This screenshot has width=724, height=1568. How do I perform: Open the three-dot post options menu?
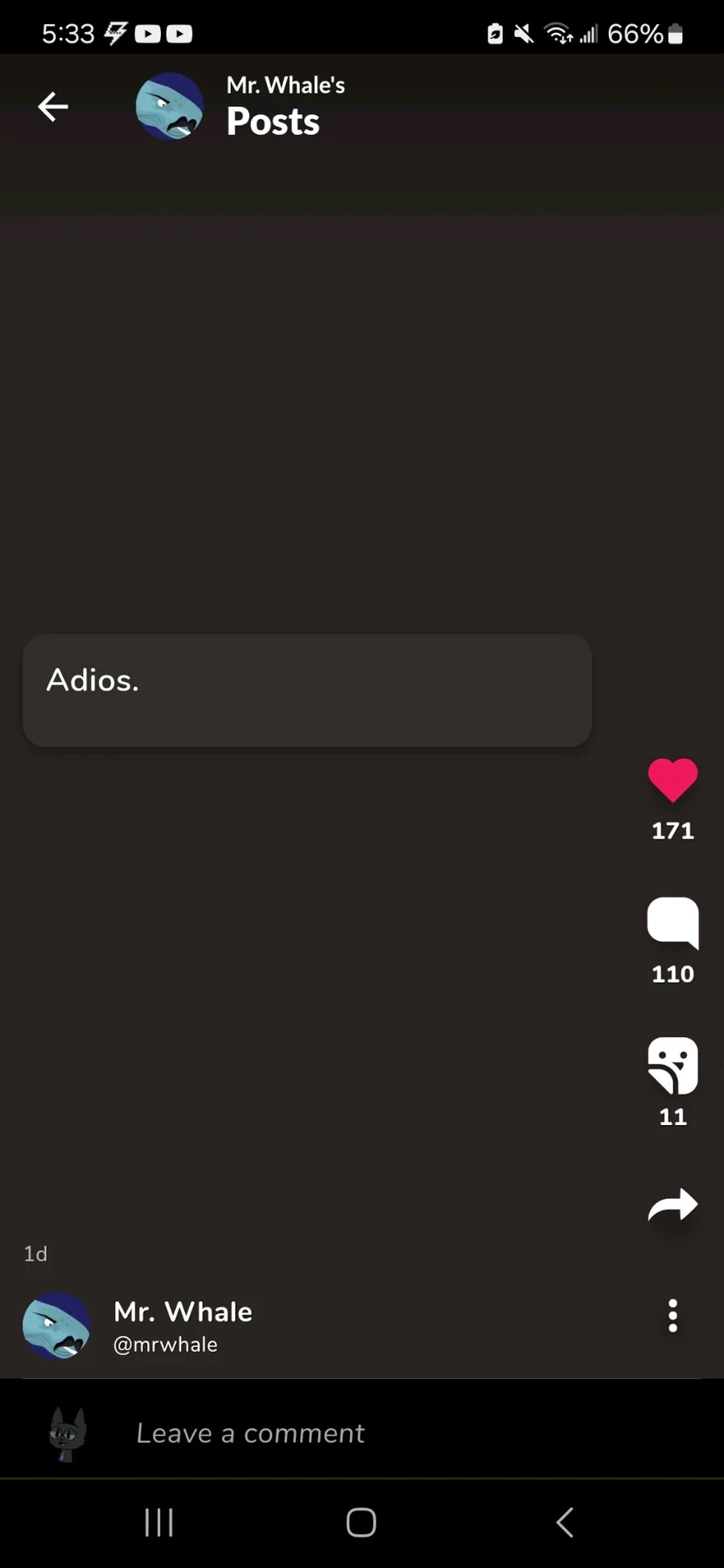pyautogui.click(x=673, y=1316)
